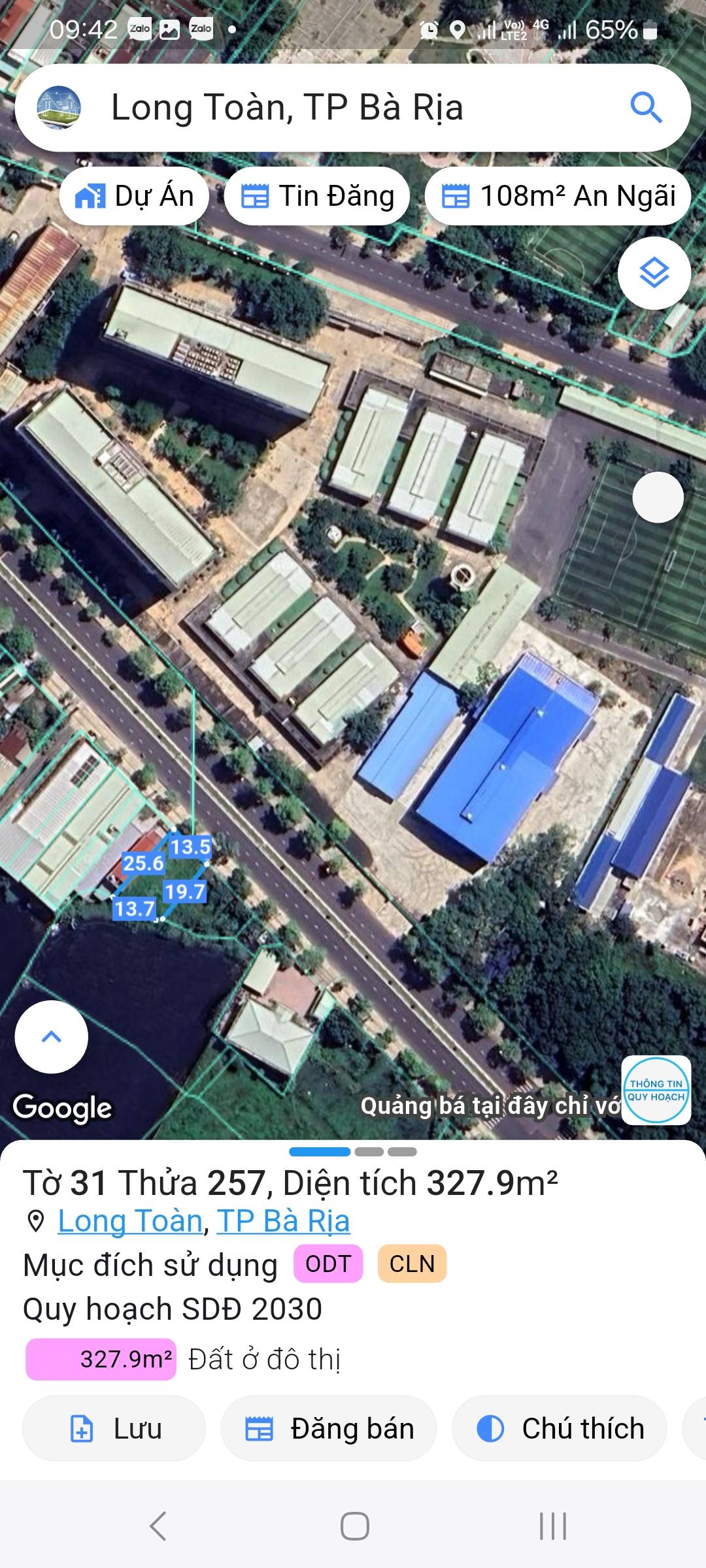706x1568 pixels.
Task: Follow the Long Toàn link
Action: pyautogui.click(x=130, y=1221)
